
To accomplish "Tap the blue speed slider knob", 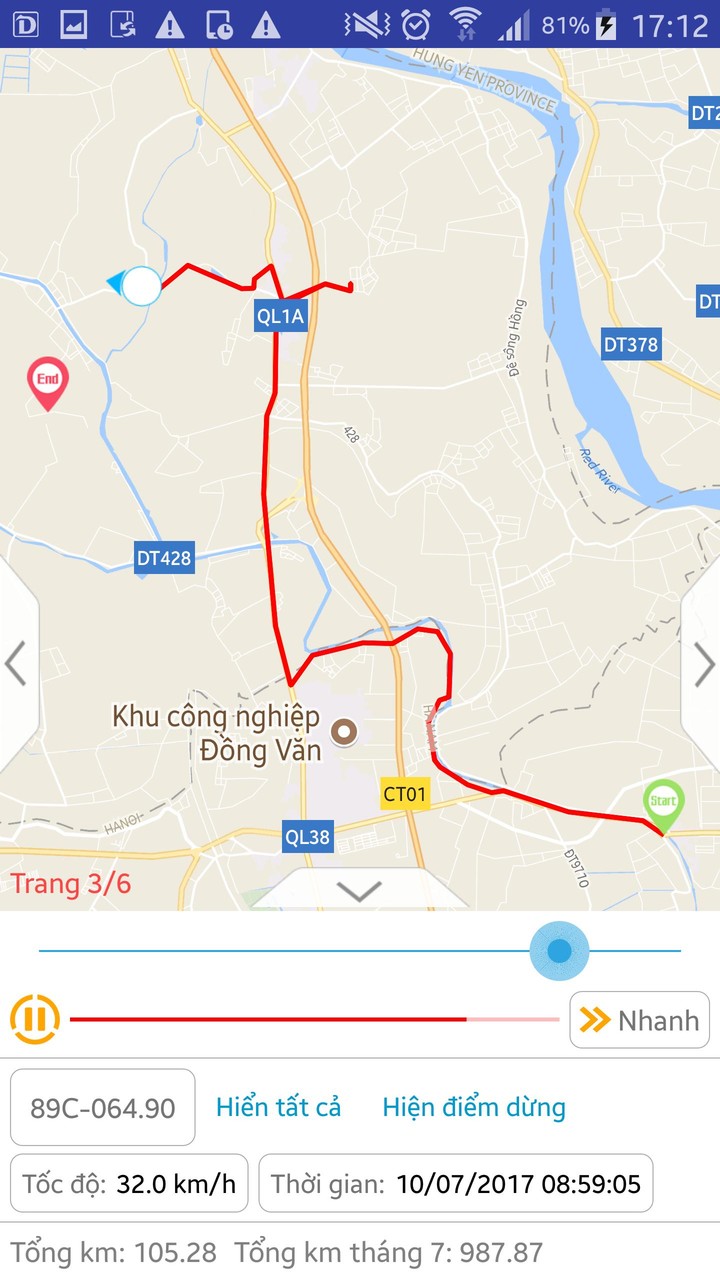I will coord(559,950).
